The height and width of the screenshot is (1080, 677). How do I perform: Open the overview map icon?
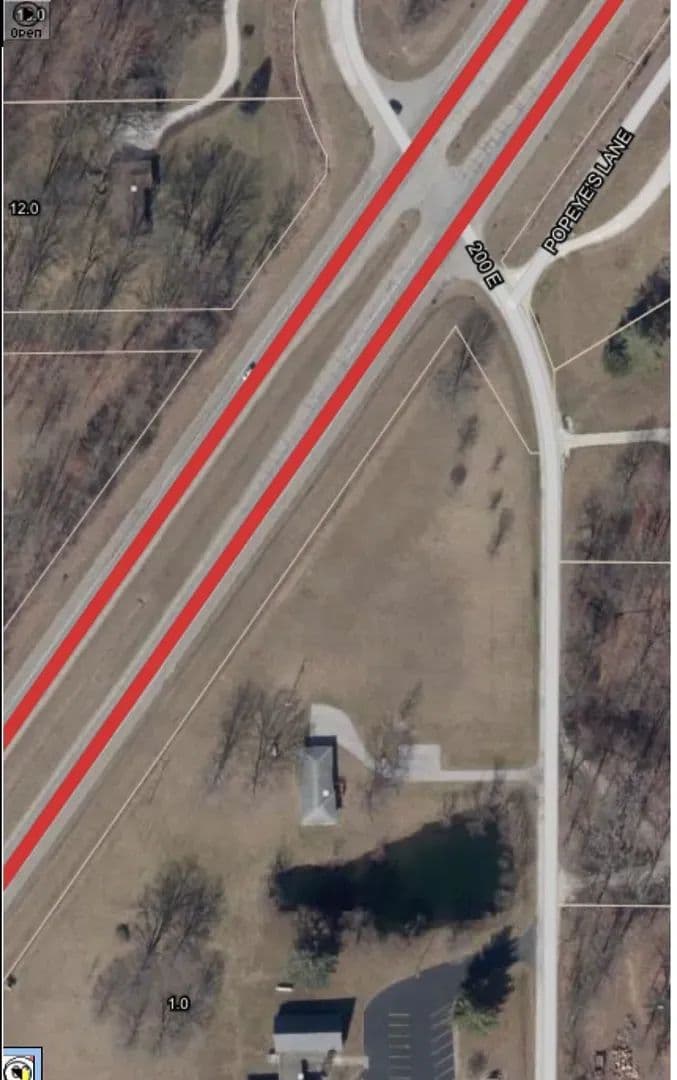21,1065
